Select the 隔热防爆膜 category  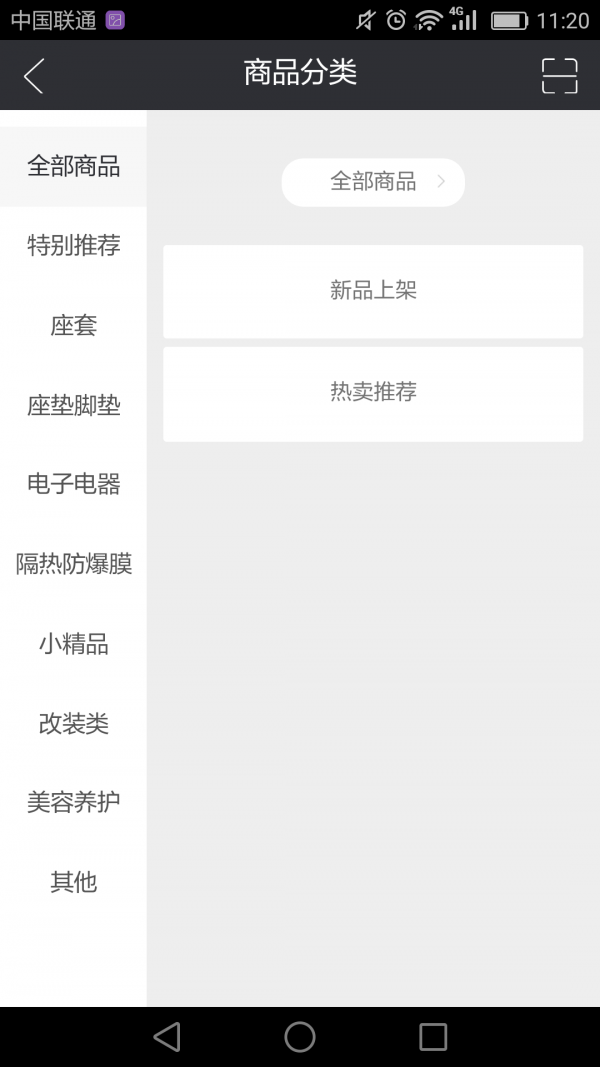tap(73, 564)
